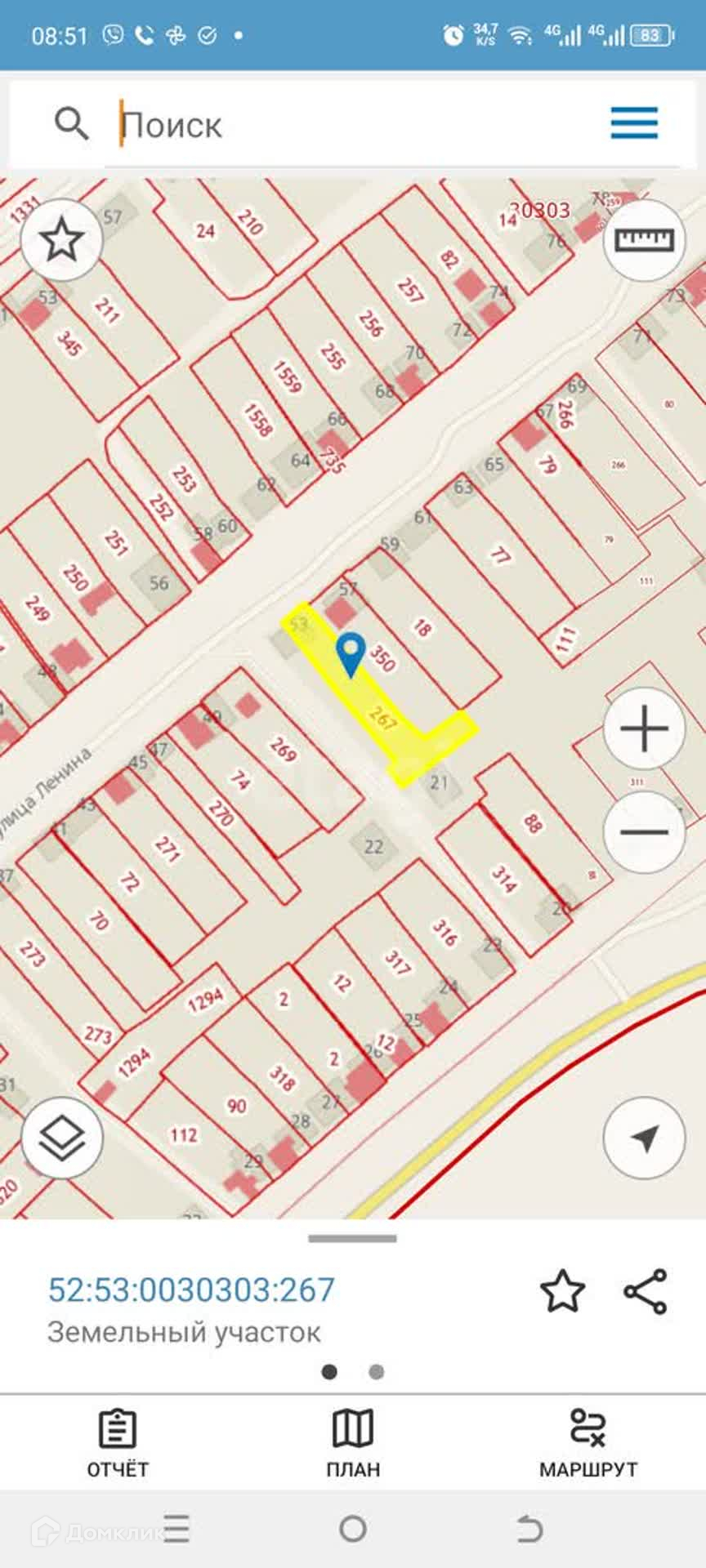Tap the blue pin on parcel 267
Viewport: 706px width, 1568px height.
click(x=351, y=653)
